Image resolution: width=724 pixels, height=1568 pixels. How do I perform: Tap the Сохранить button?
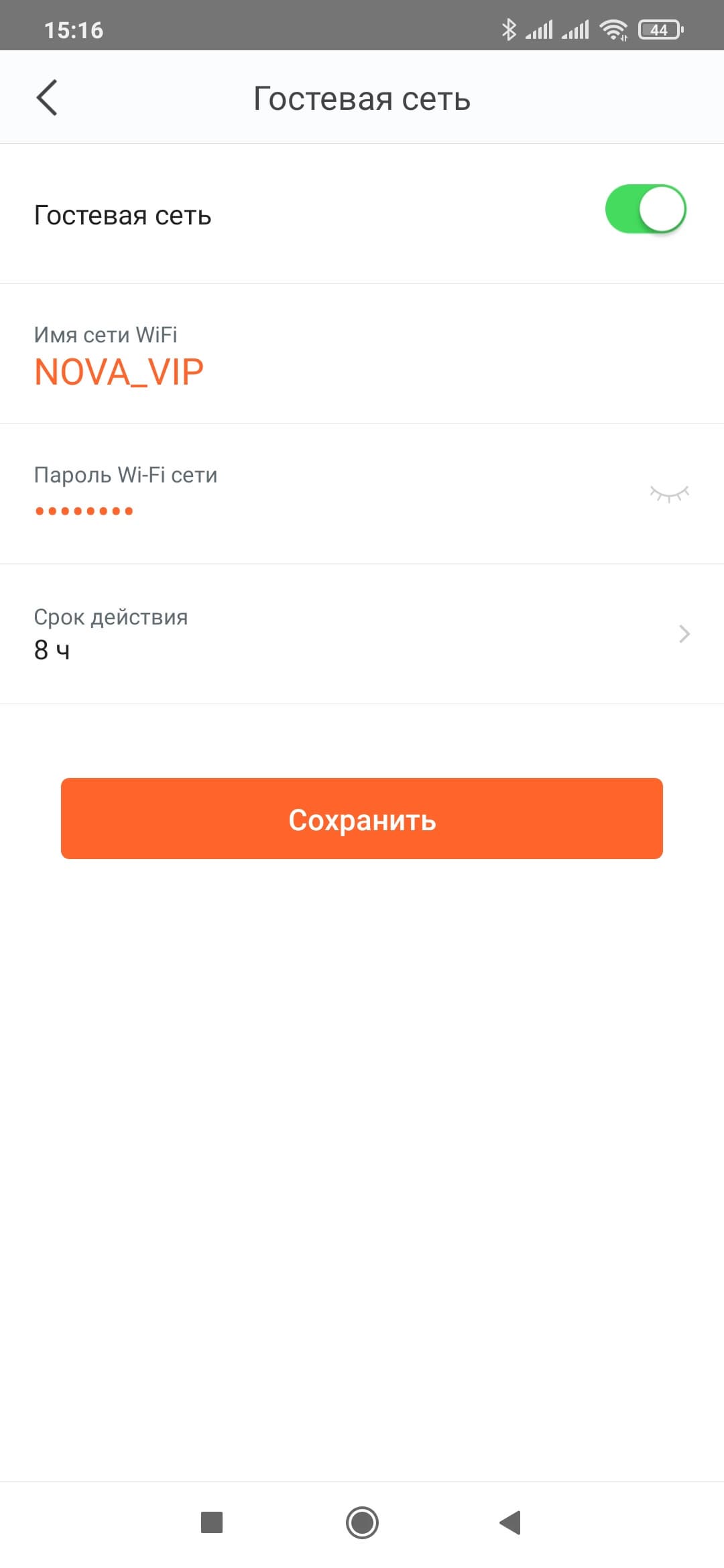362,819
